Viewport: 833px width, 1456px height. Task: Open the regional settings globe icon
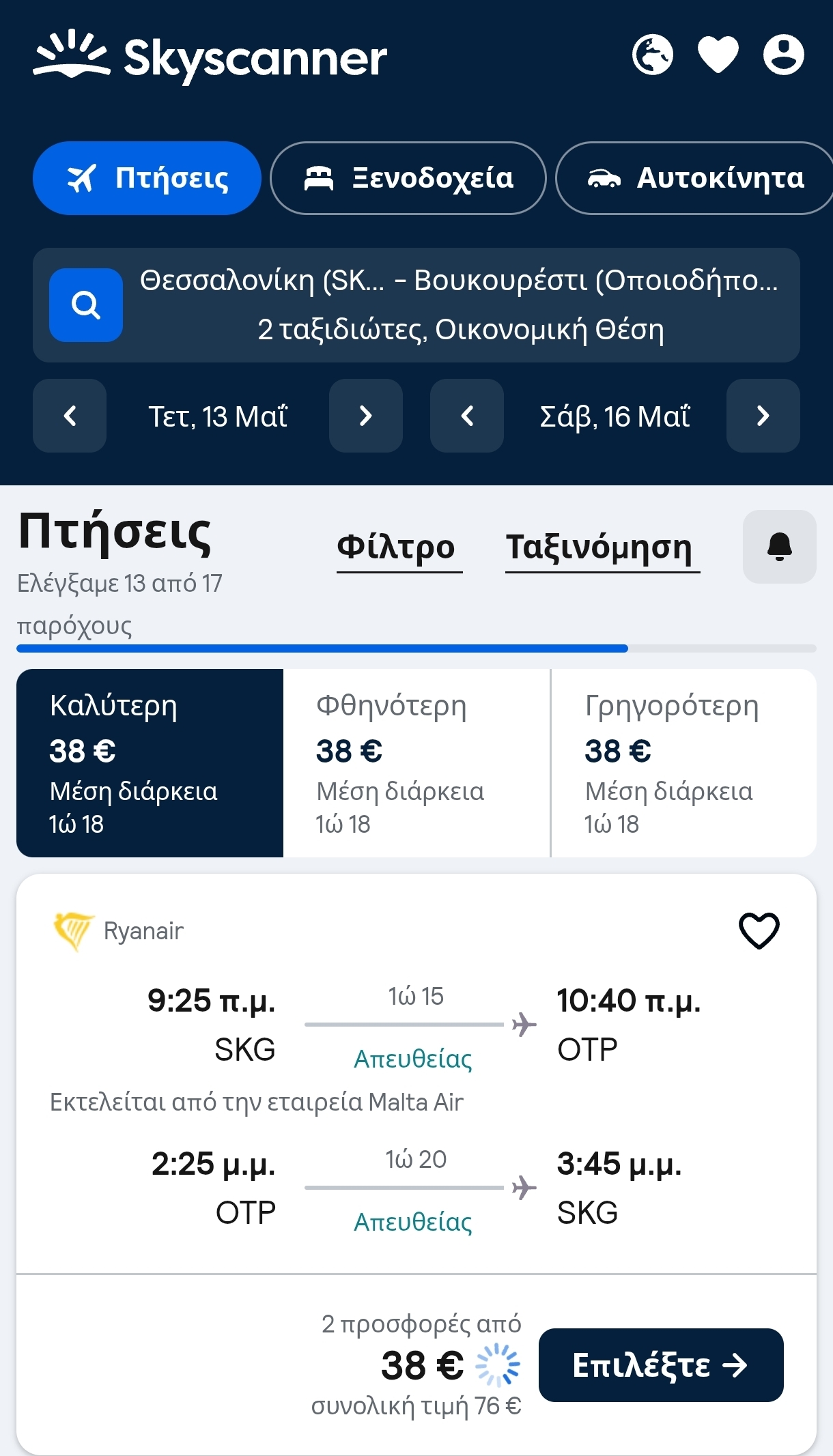652,55
